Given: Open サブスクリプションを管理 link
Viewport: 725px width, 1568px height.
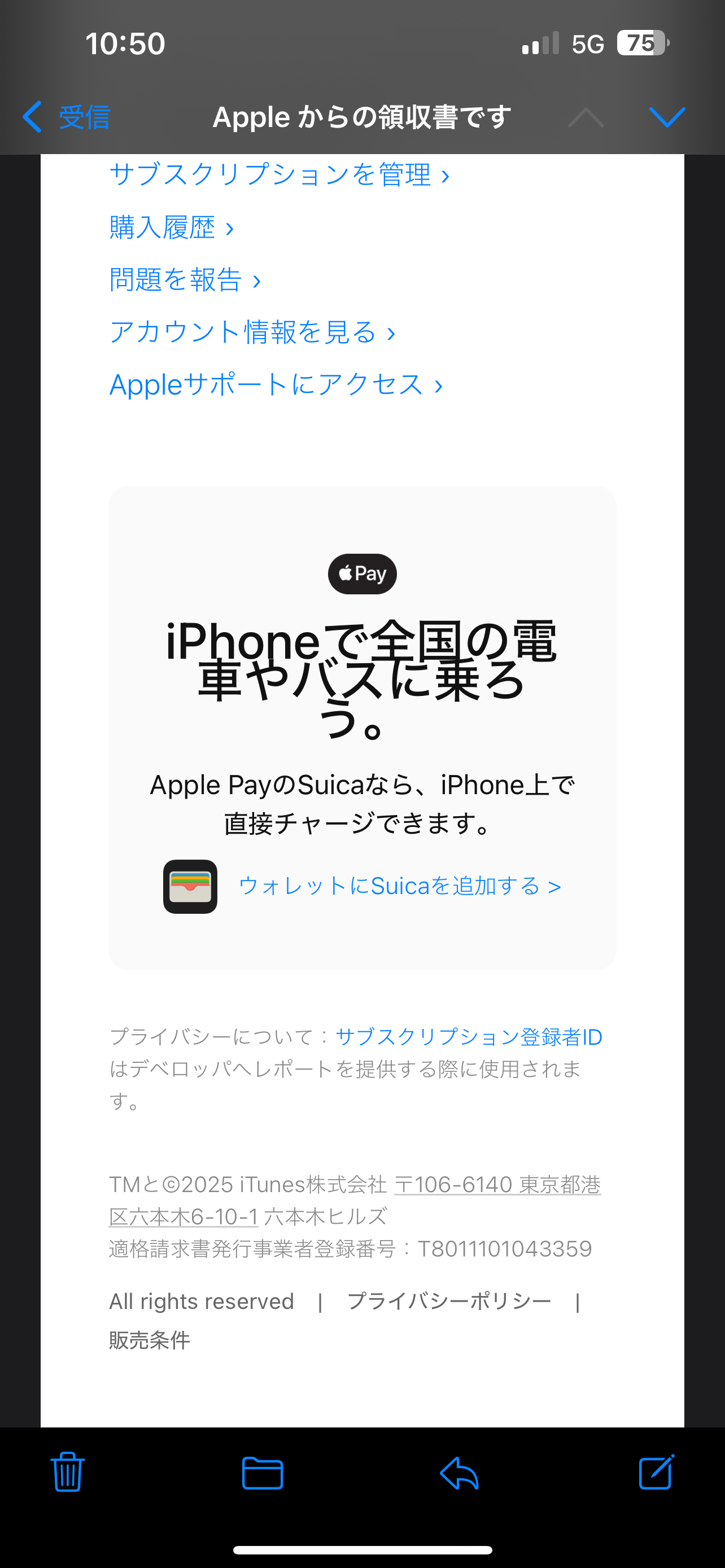Looking at the screenshot, I should pos(279,175).
